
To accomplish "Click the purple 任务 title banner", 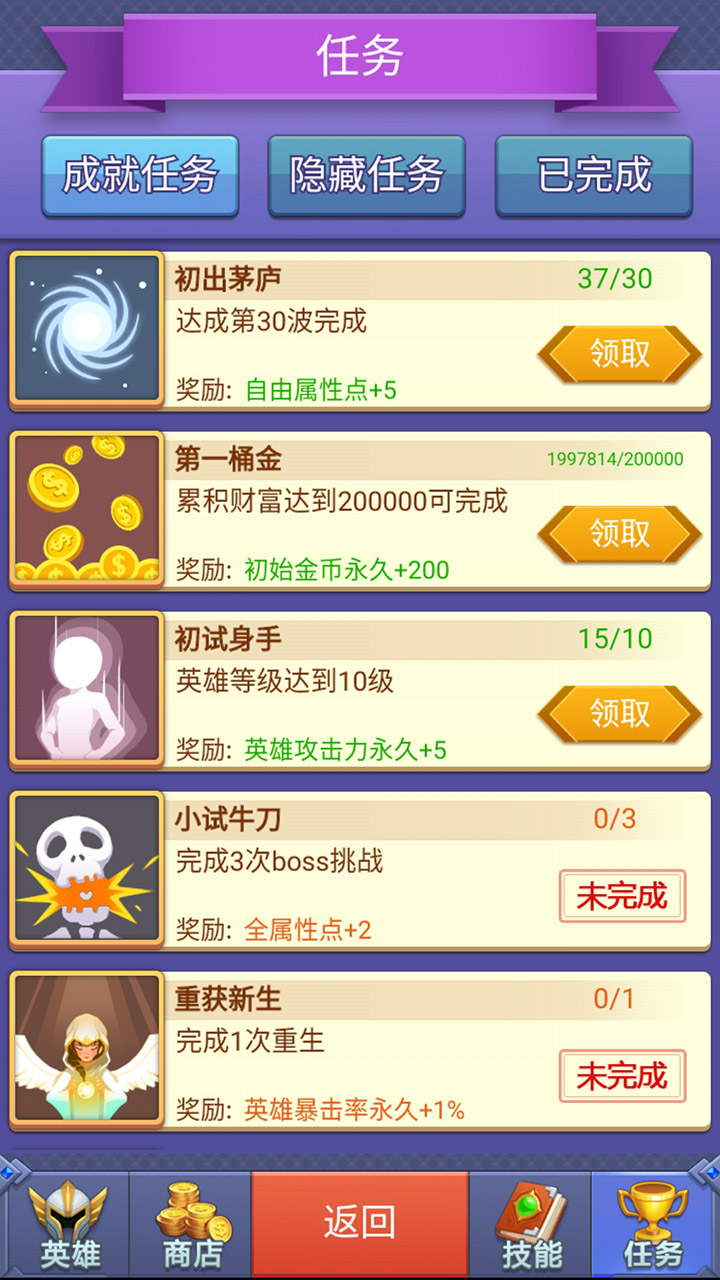I will (360, 57).
